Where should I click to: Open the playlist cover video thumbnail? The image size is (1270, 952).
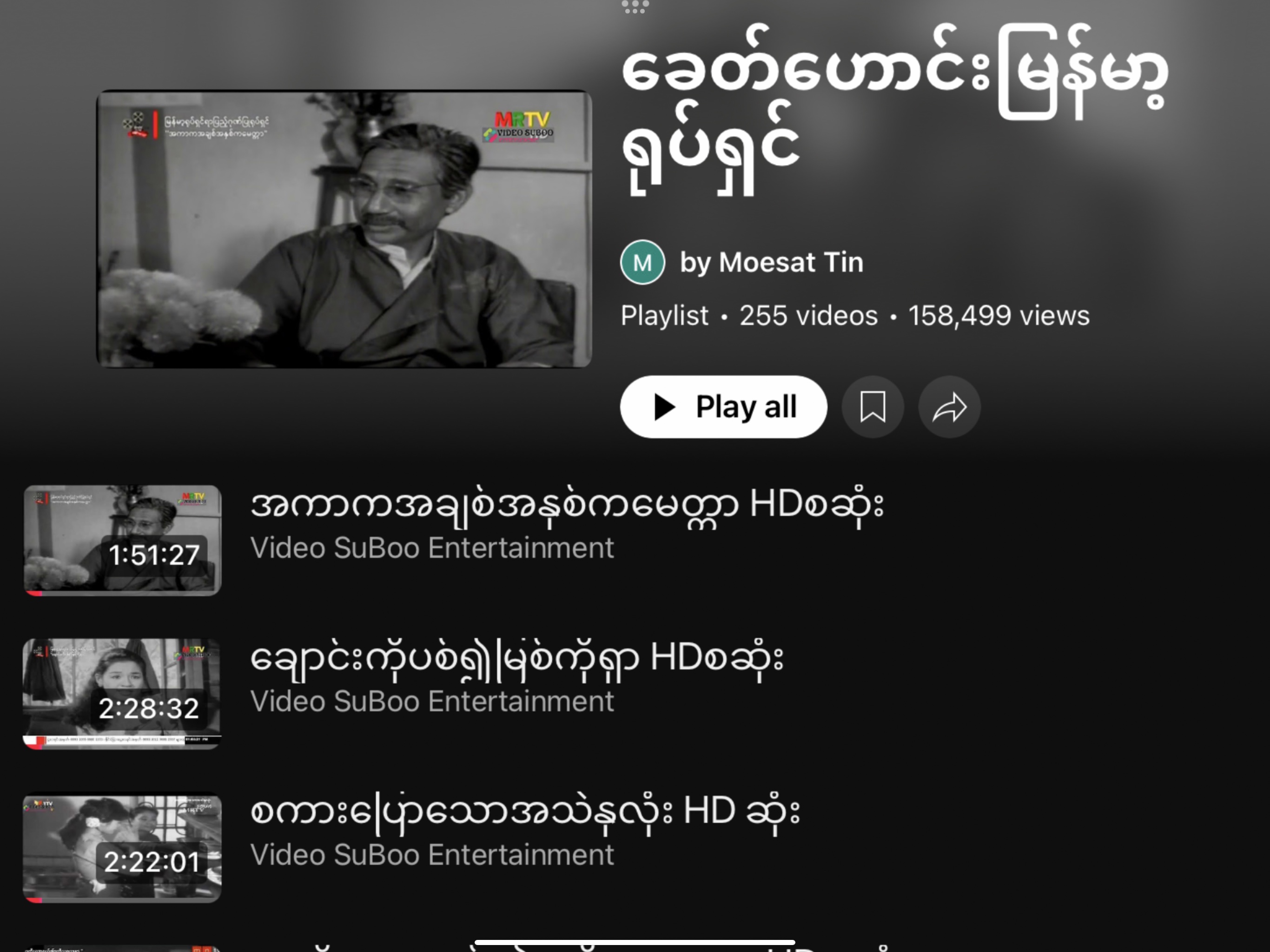(344, 229)
